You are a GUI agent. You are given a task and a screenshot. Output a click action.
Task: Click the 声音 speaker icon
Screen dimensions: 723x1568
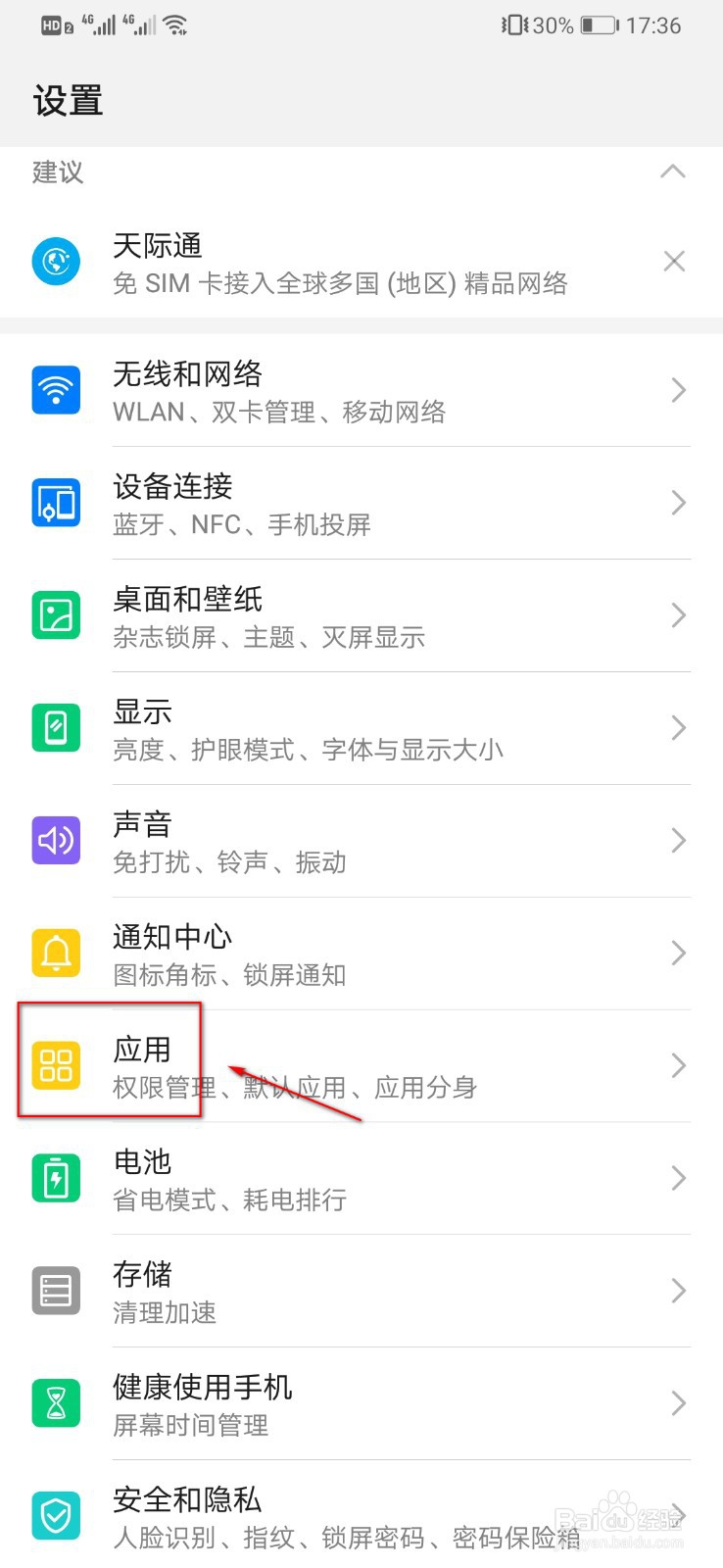[x=56, y=840]
